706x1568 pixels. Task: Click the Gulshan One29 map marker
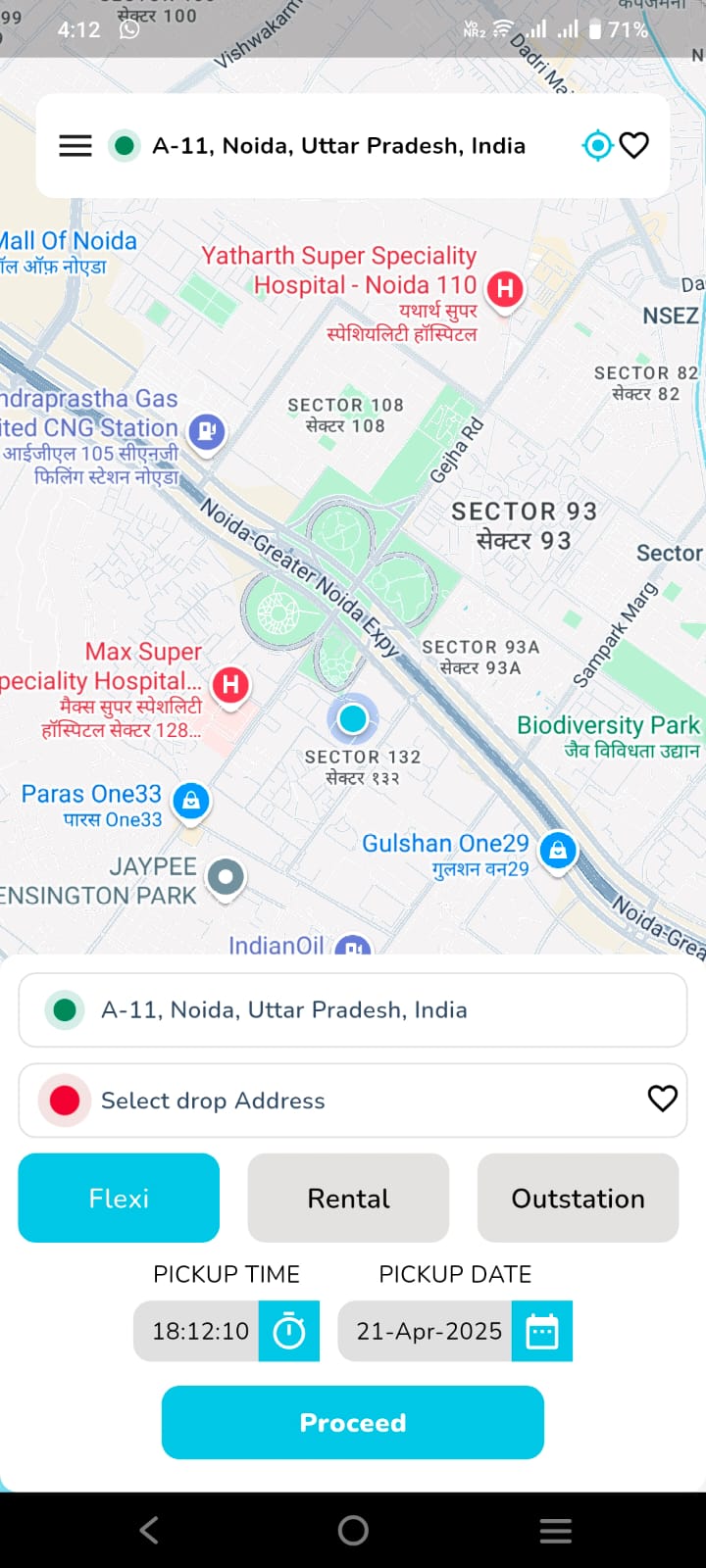558,852
